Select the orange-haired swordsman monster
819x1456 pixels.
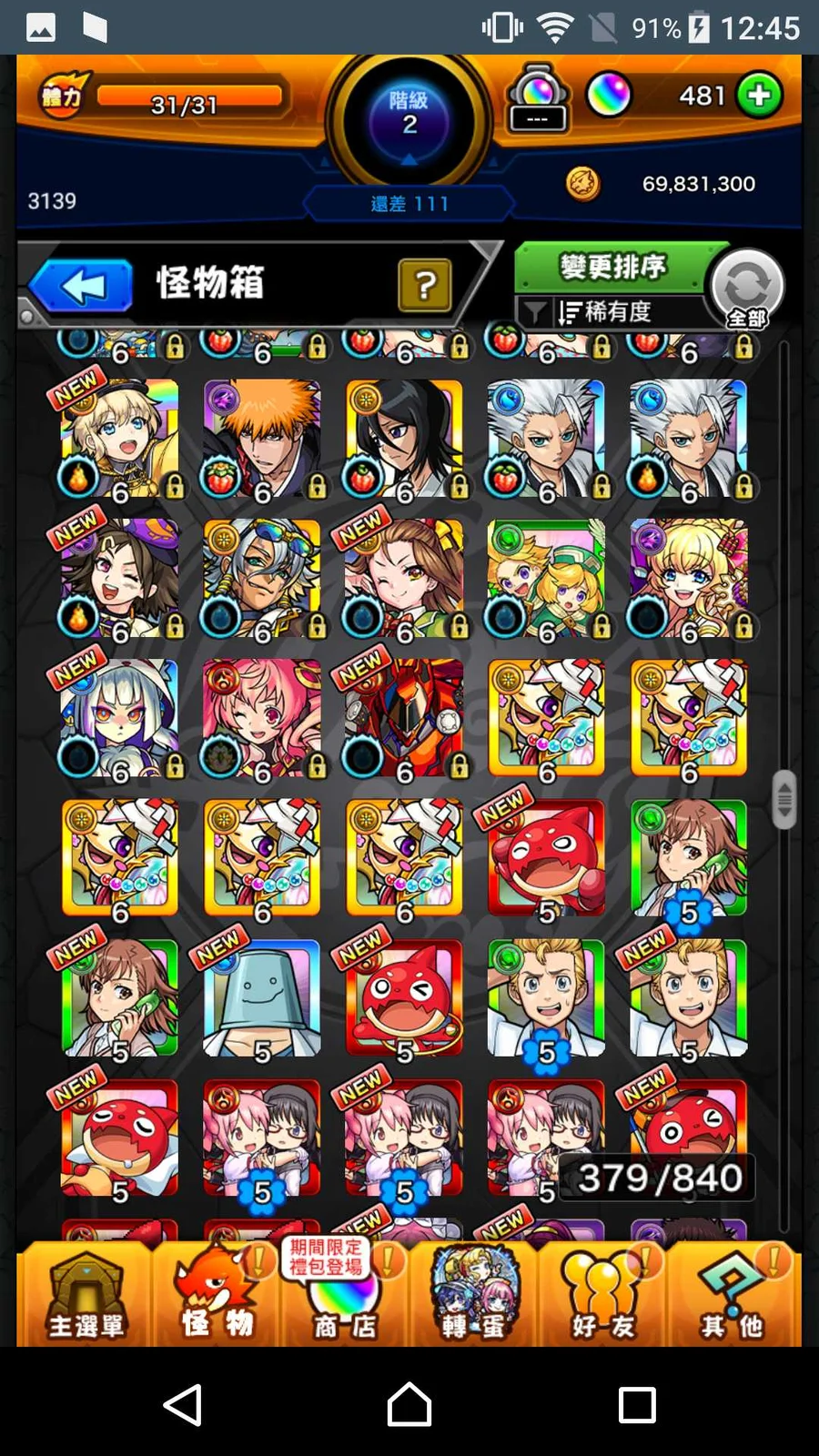point(262,440)
